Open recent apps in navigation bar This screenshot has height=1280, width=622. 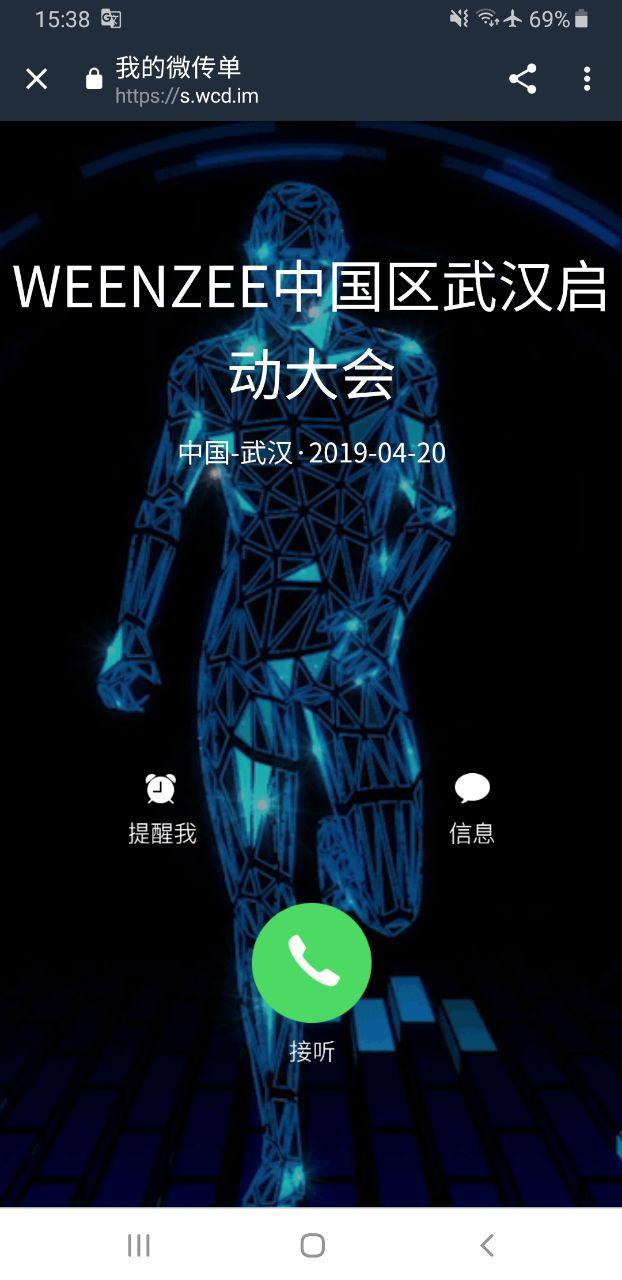pyautogui.click(x=139, y=1245)
